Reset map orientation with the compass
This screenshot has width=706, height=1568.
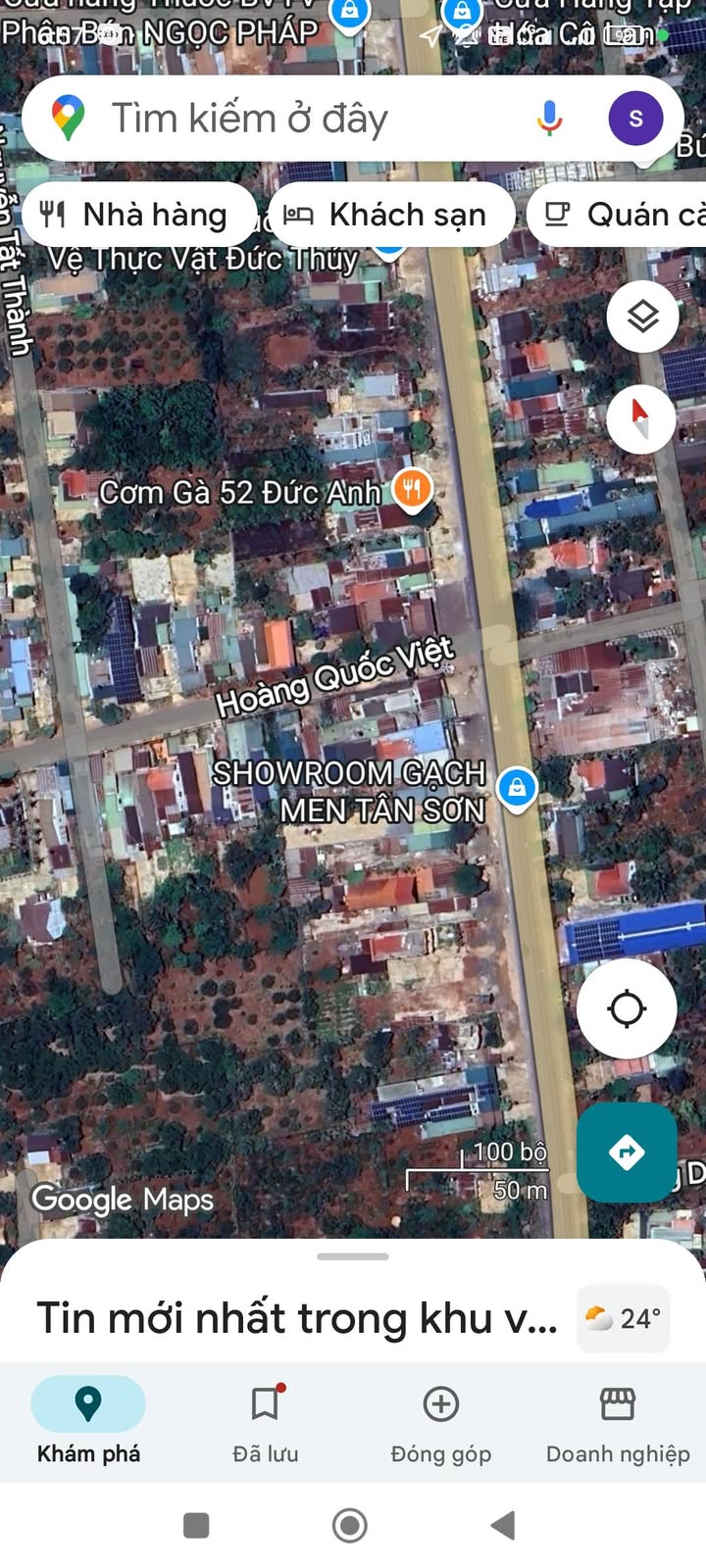641,418
